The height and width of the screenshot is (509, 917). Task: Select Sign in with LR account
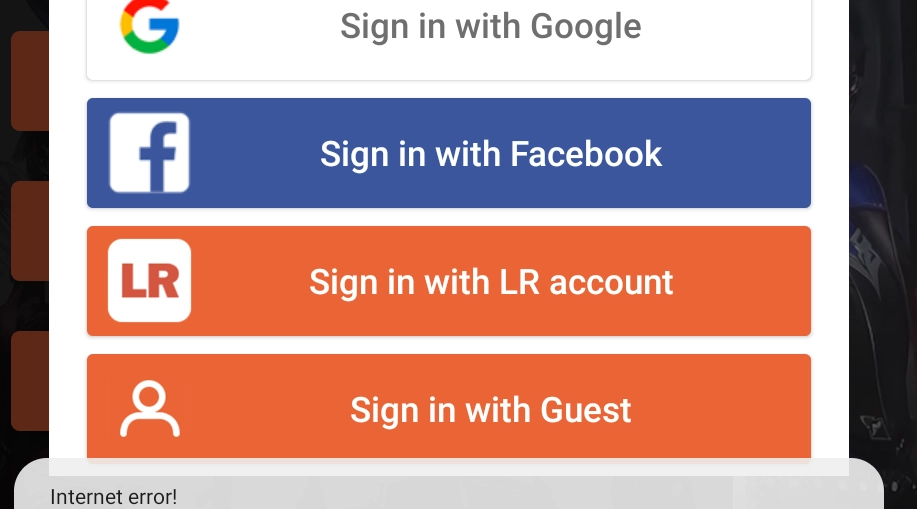click(449, 281)
